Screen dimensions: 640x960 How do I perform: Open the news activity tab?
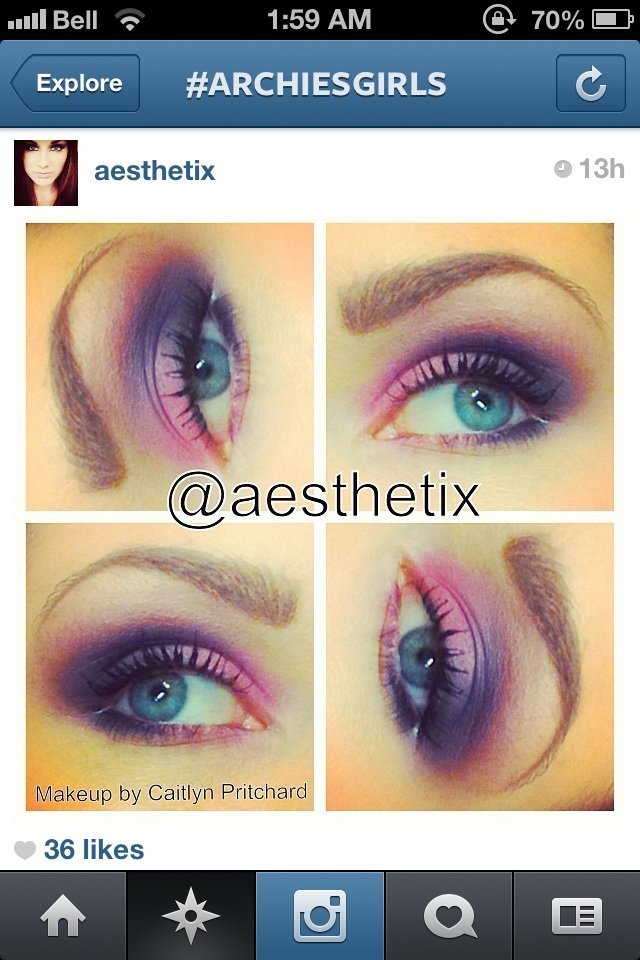449,916
